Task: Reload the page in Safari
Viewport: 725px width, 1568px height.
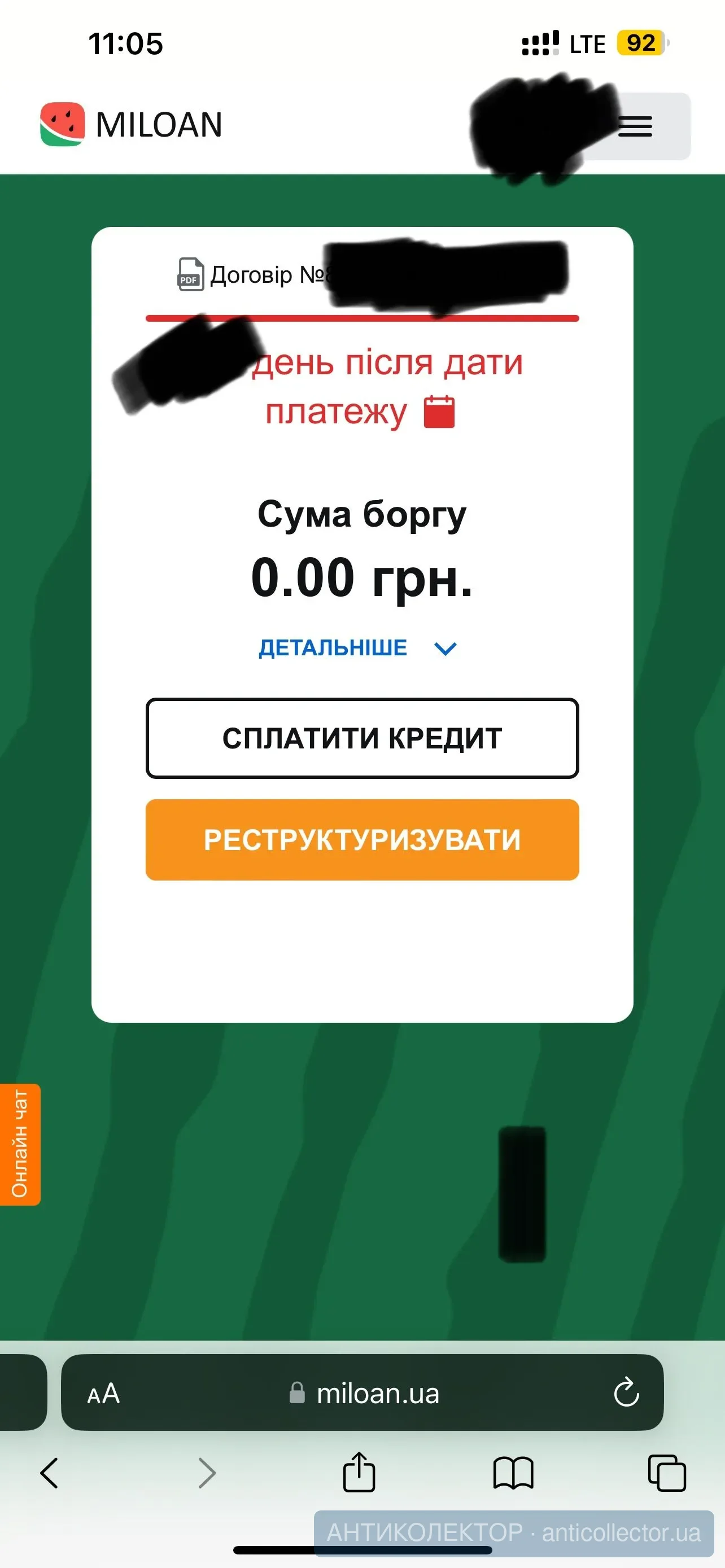Action: (626, 1392)
